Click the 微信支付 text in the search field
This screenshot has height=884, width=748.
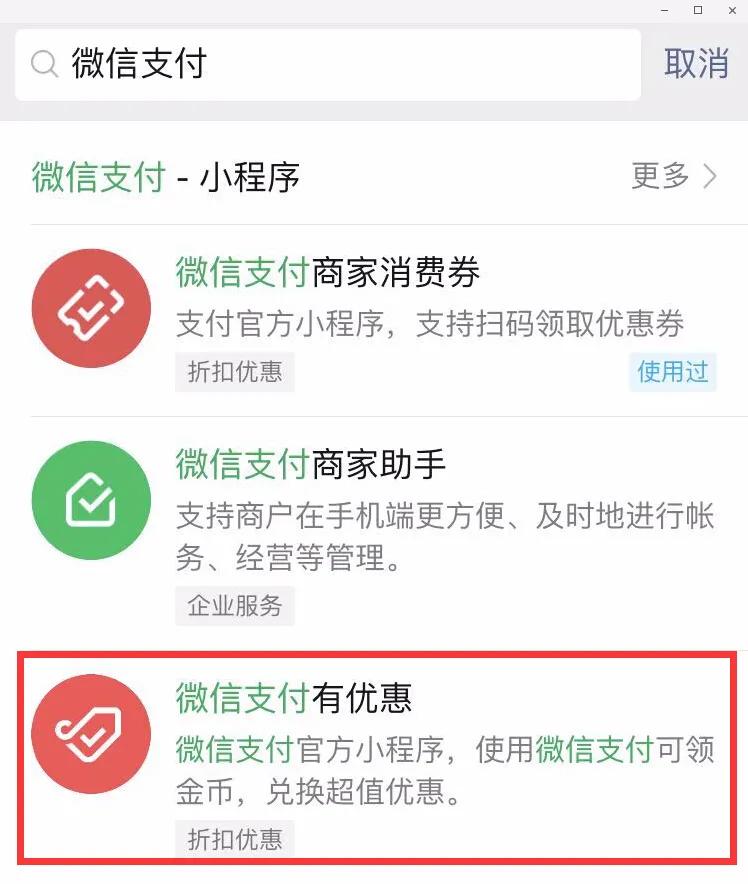coord(140,65)
